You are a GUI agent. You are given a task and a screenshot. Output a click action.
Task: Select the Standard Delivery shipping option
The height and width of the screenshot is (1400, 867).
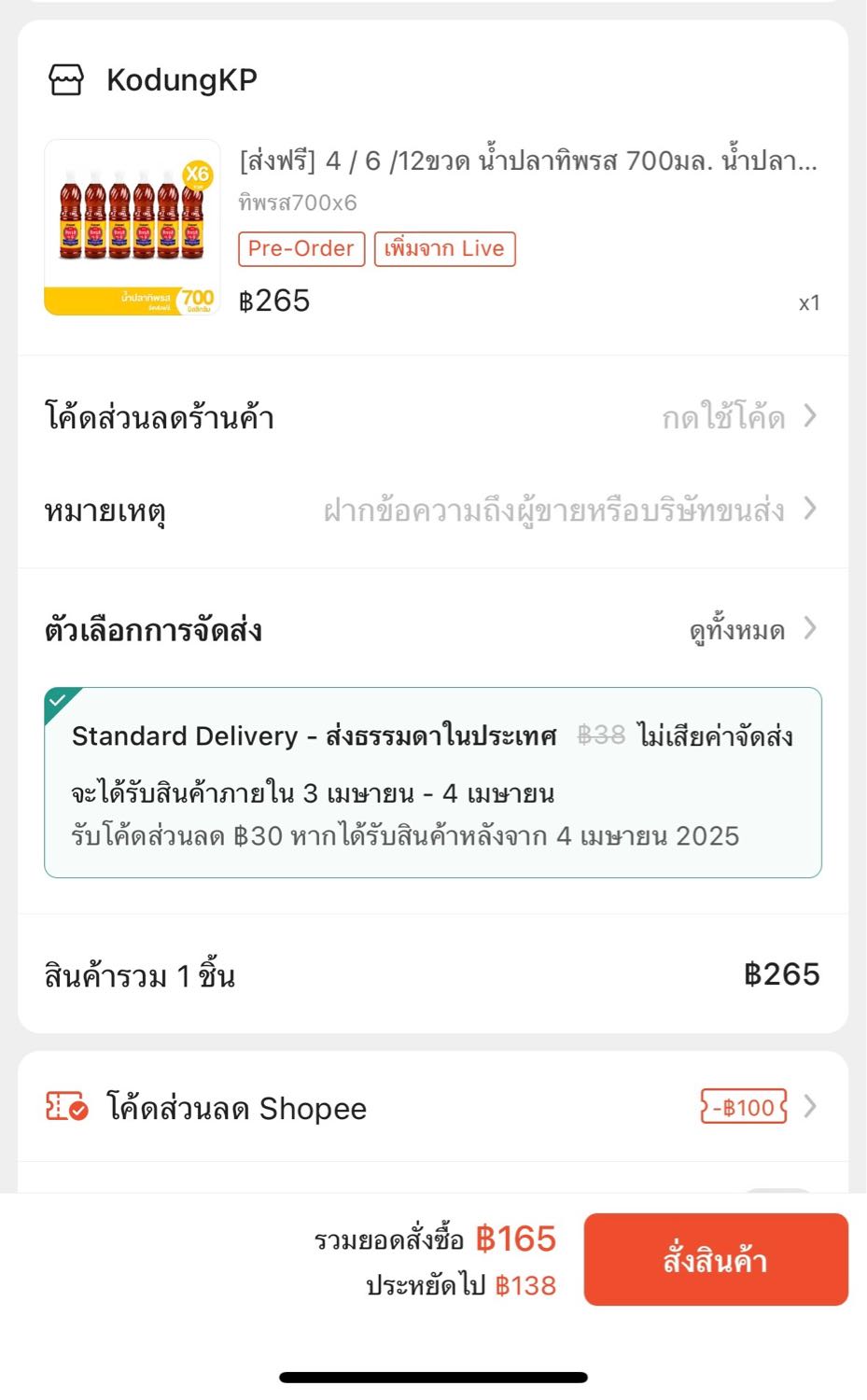pos(433,782)
